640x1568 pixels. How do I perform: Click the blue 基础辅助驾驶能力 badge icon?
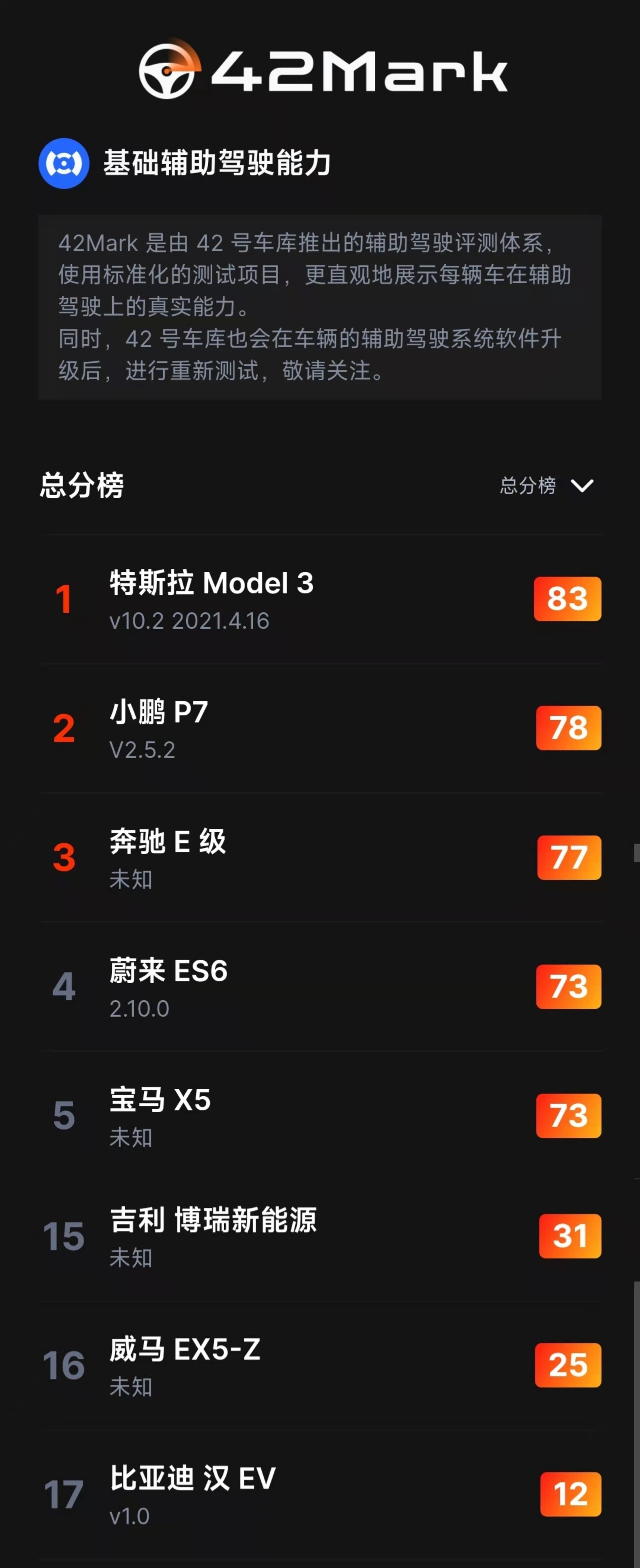63,161
